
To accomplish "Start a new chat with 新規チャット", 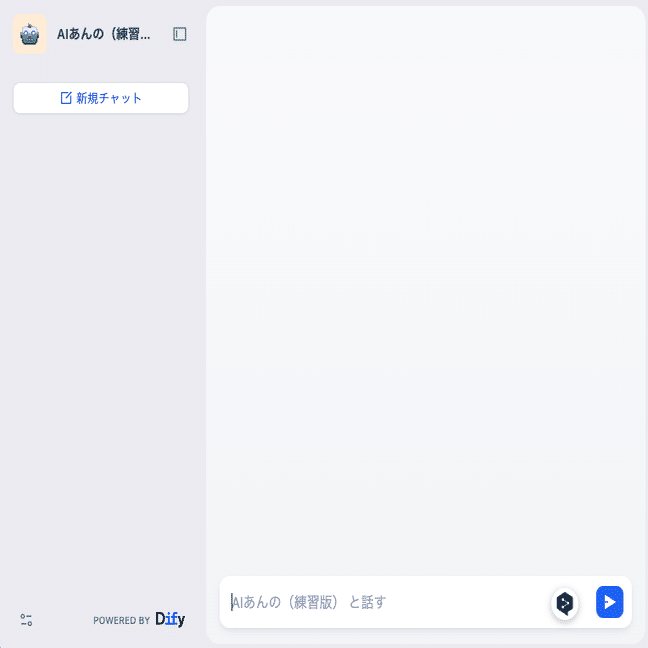I will [101, 98].
